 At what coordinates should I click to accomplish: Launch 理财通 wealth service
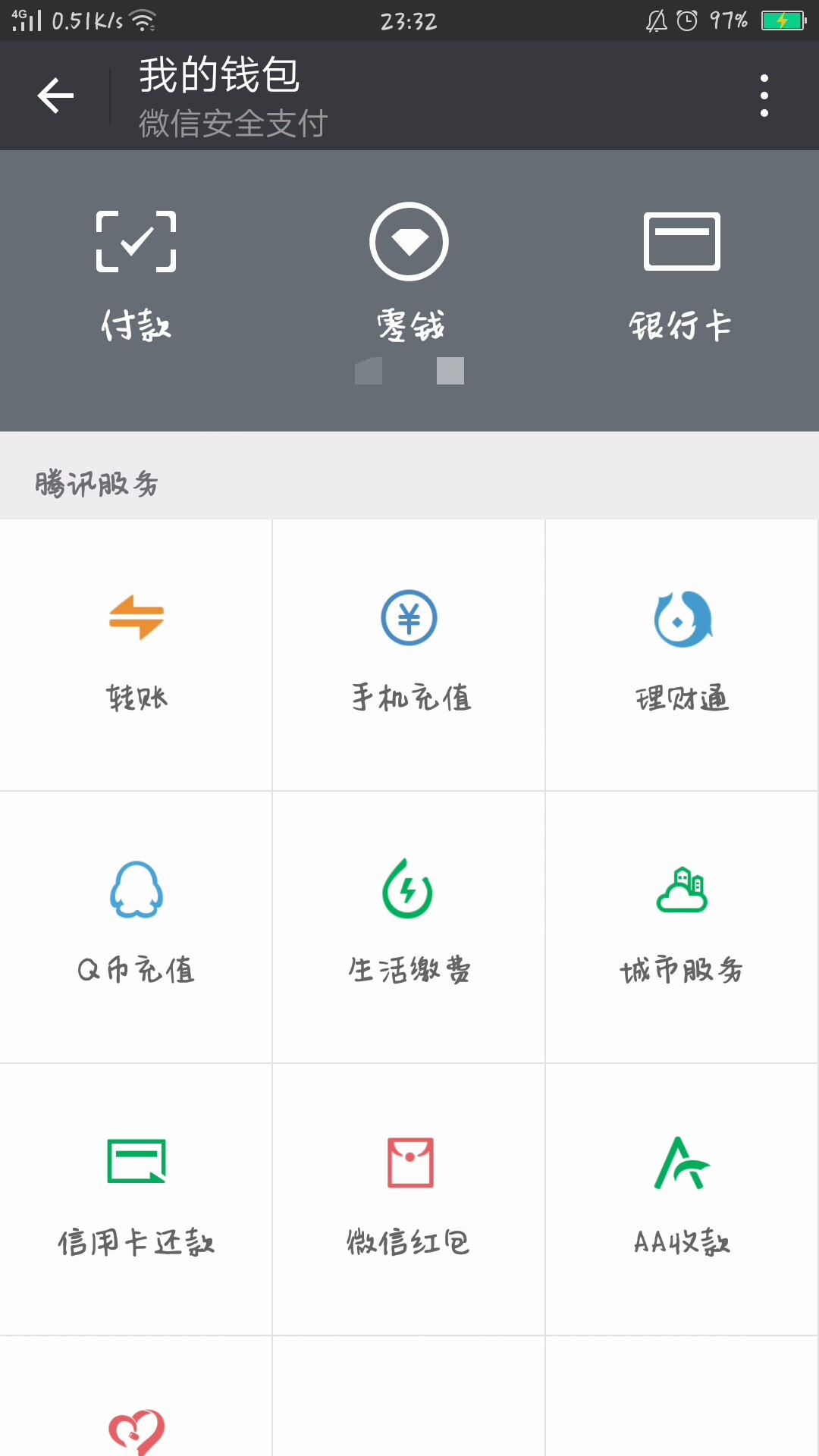coord(682,655)
